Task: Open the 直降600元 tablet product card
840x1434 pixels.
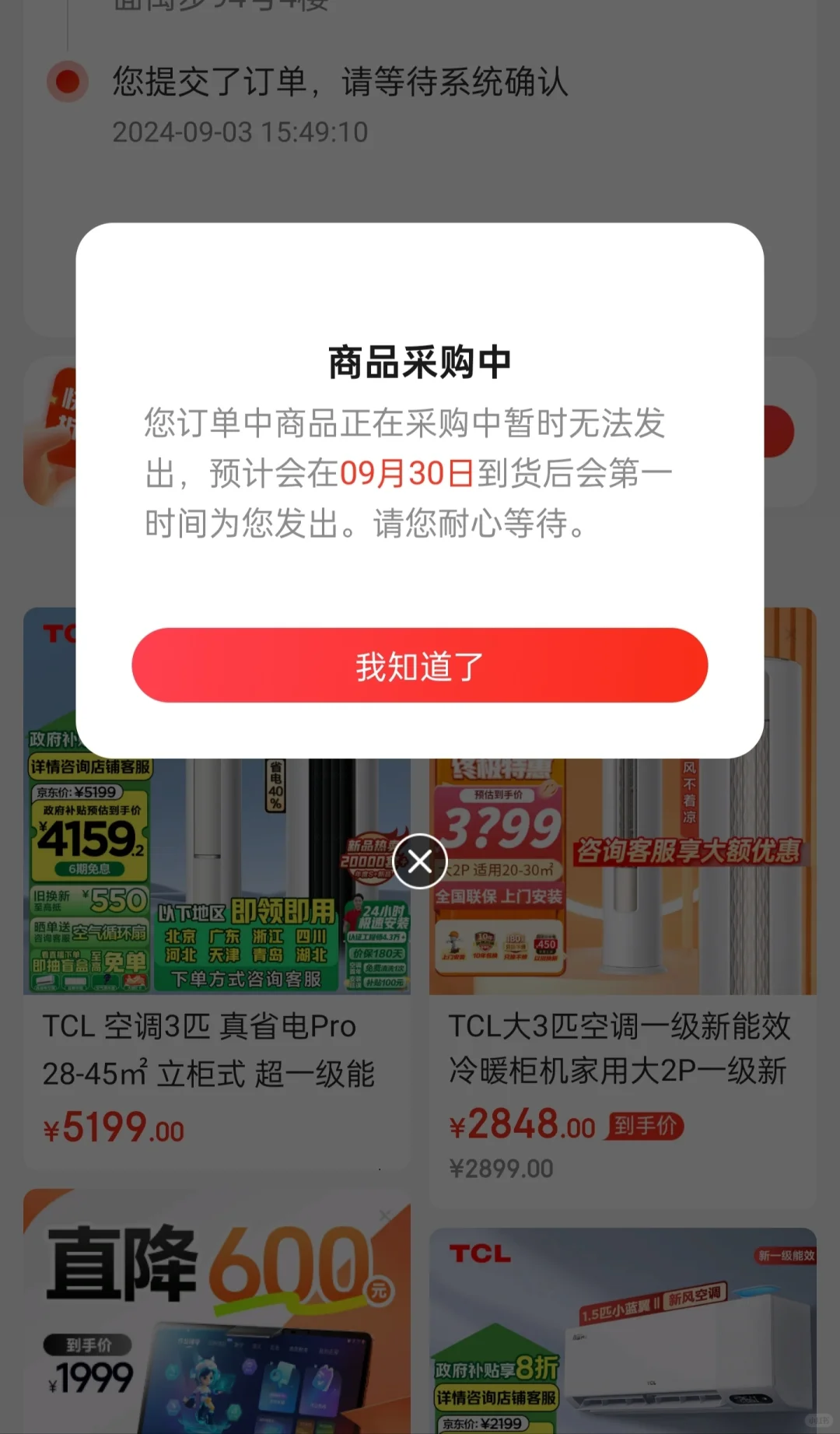Action: click(x=216, y=1315)
